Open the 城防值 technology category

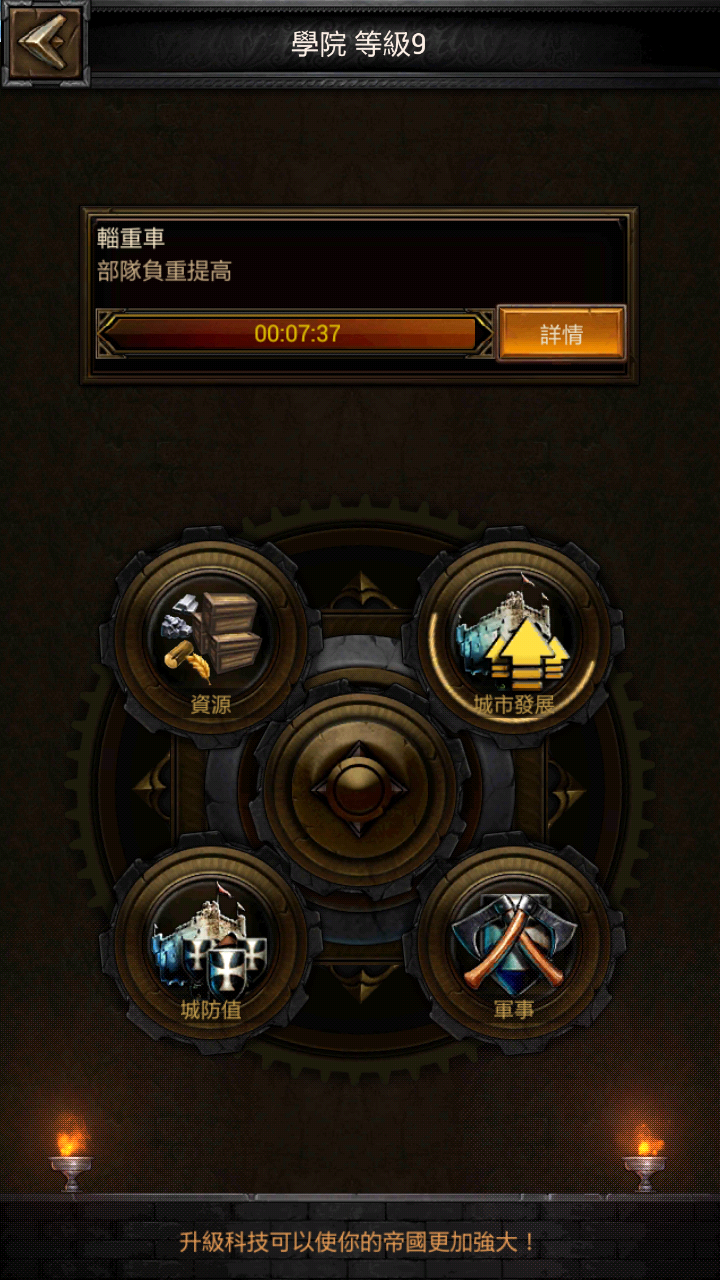point(211,945)
